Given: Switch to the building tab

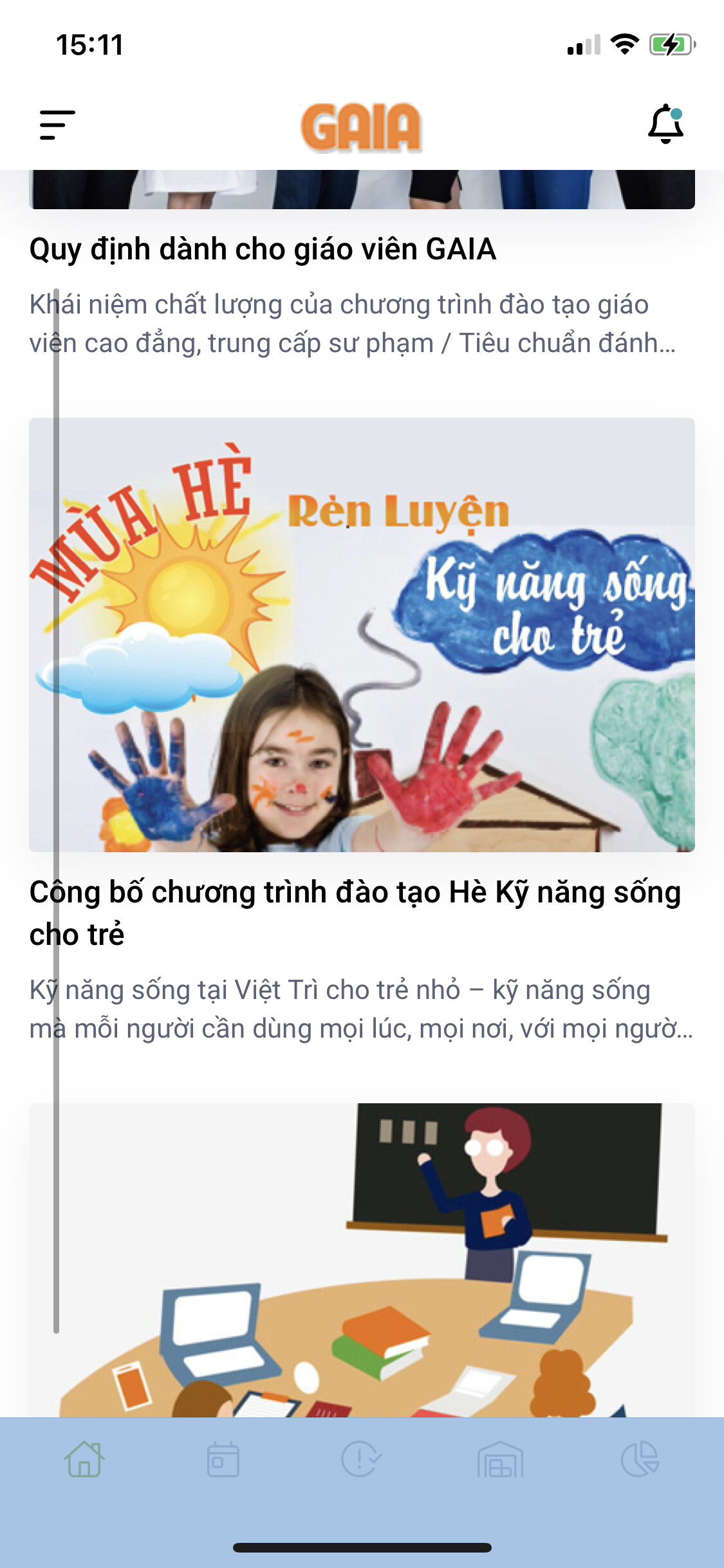Looking at the screenshot, I should (501, 1459).
